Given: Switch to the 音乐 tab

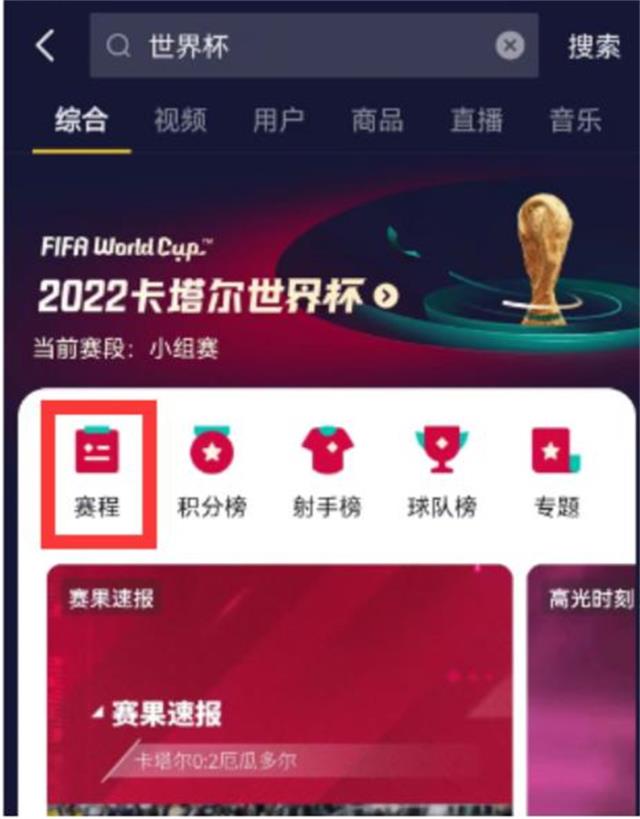Looking at the screenshot, I should pyautogui.click(x=575, y=121).
